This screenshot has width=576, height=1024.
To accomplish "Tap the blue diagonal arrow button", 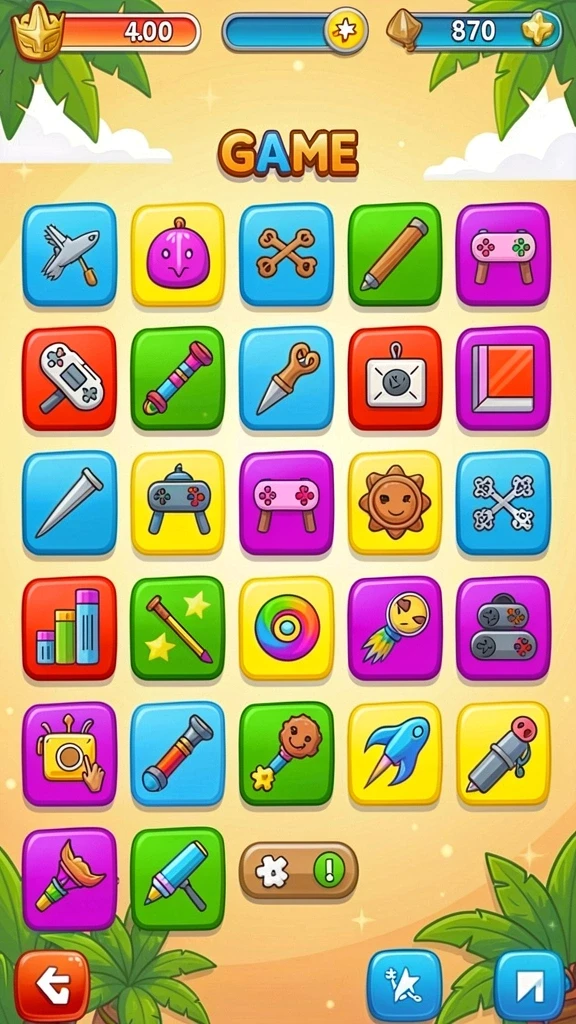I will pyautogui.click(x=529, y=986).
